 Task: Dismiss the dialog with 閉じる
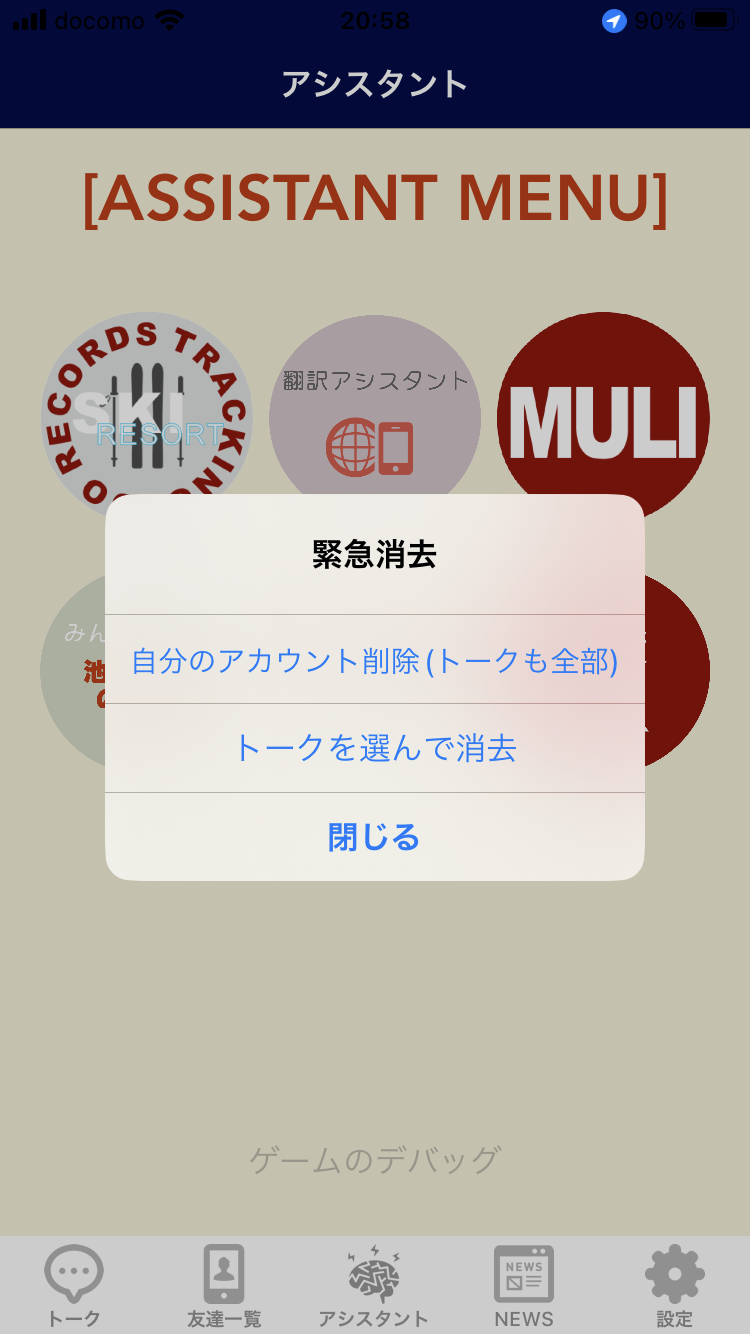(x=374, y=837)
